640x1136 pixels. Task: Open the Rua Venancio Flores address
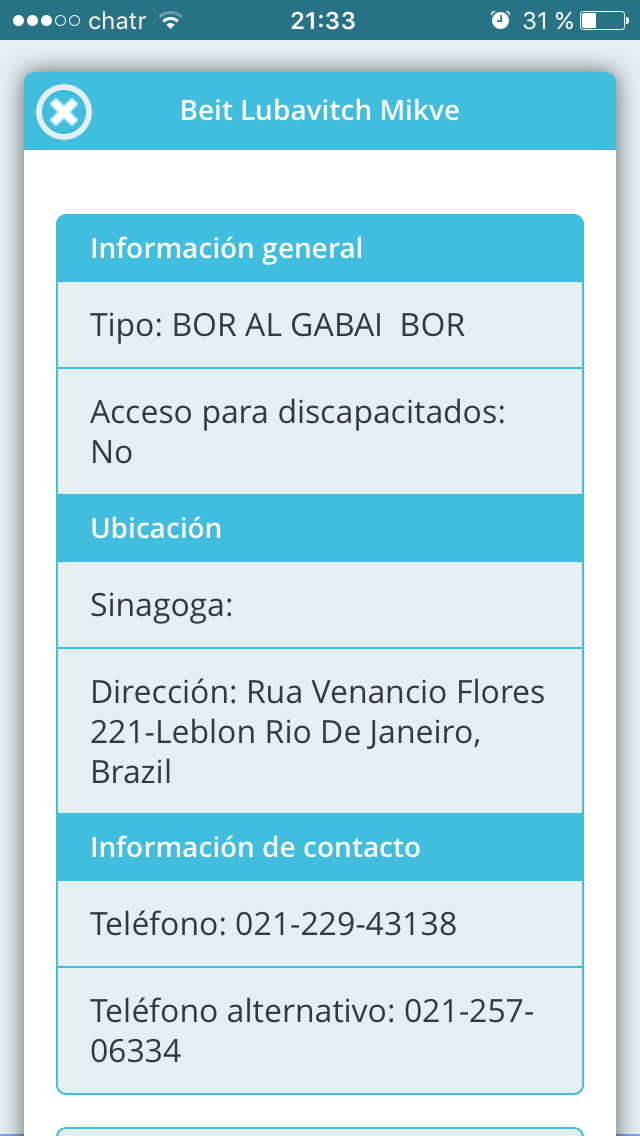tap(318, 732)
